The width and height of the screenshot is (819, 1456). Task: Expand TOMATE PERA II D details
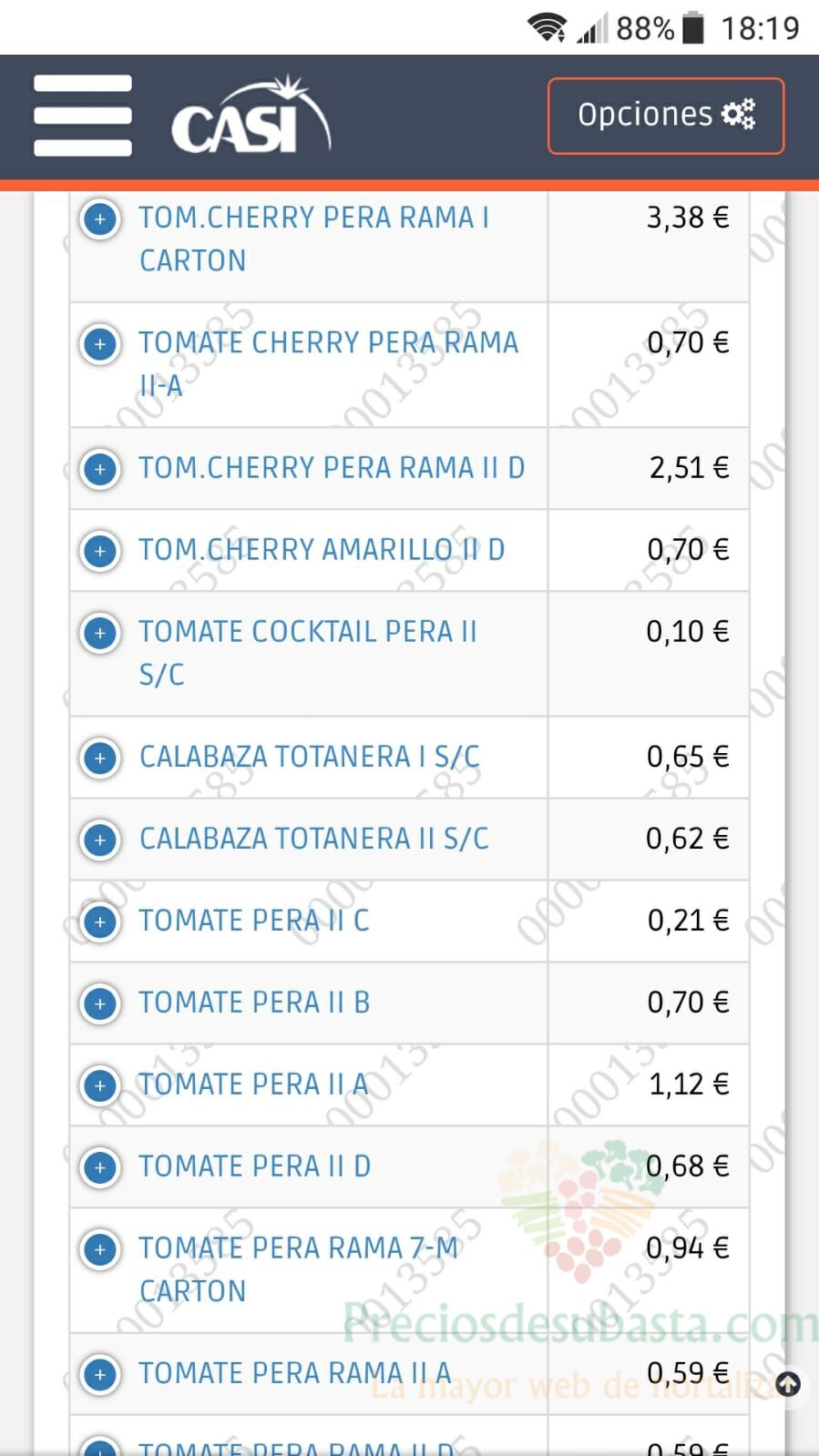[100, 1167]
